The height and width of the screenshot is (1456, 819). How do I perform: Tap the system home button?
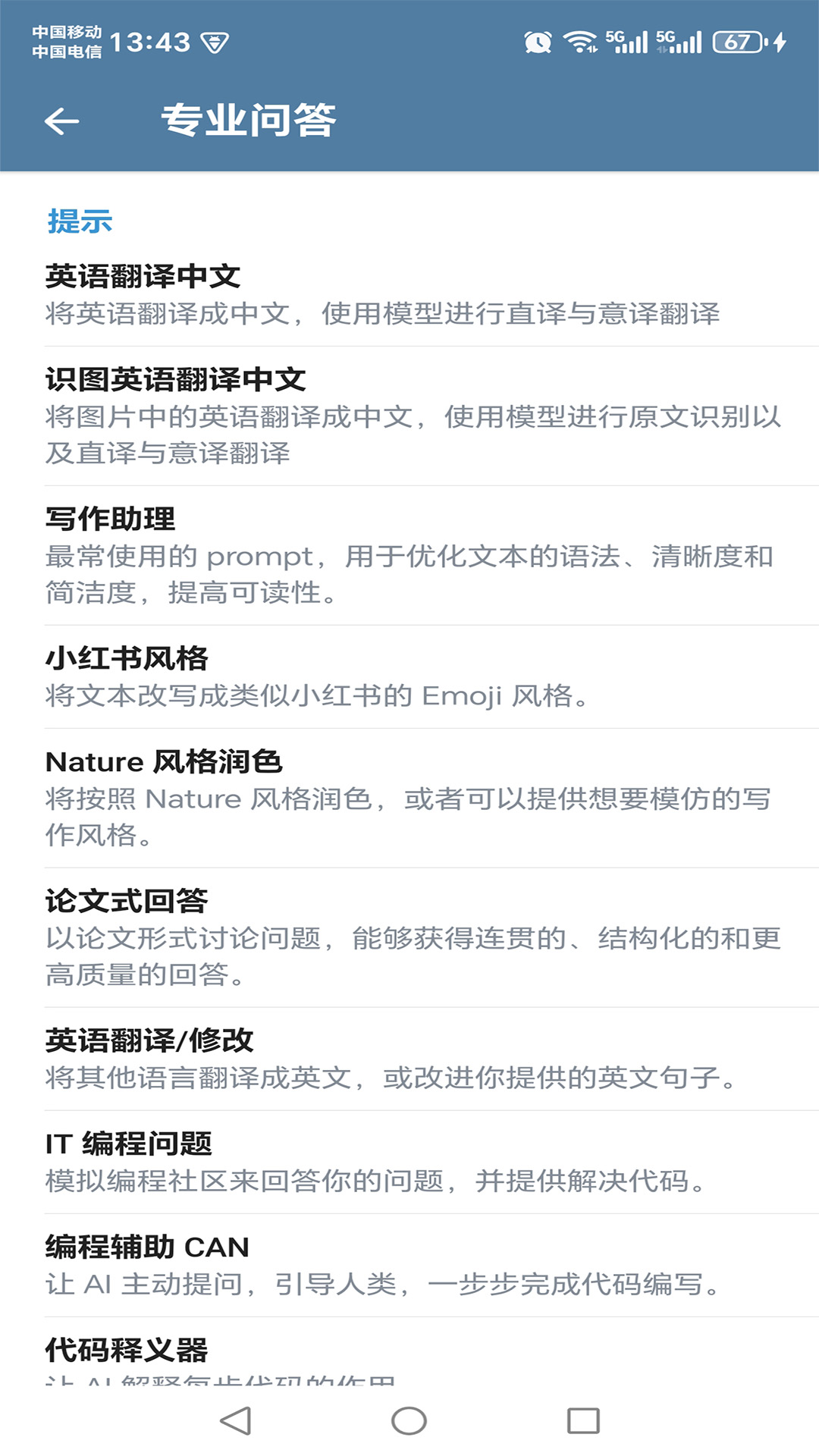click(x=409, y=1420)
